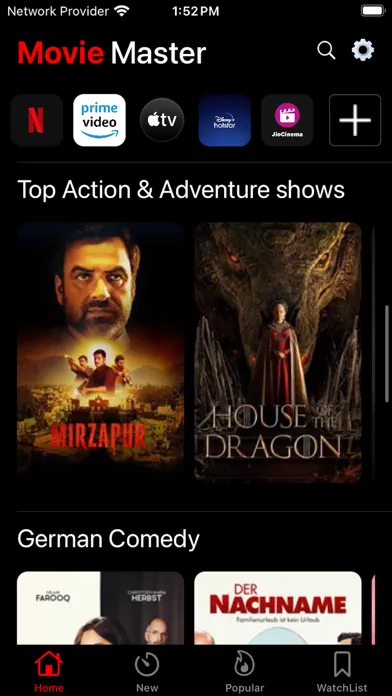Switch to the New tab

(147, 672)
